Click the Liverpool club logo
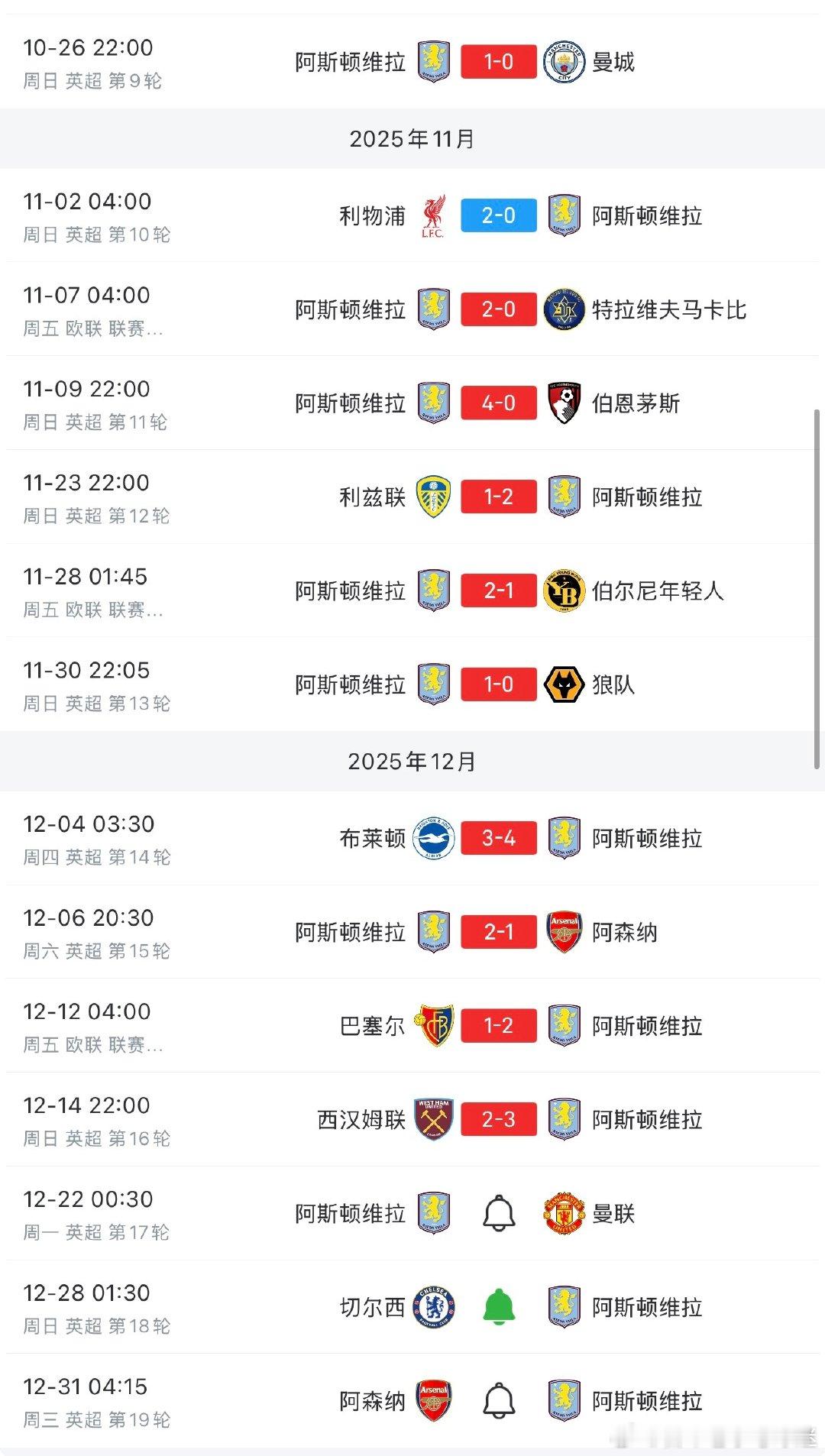 click(x=432, y=216)
